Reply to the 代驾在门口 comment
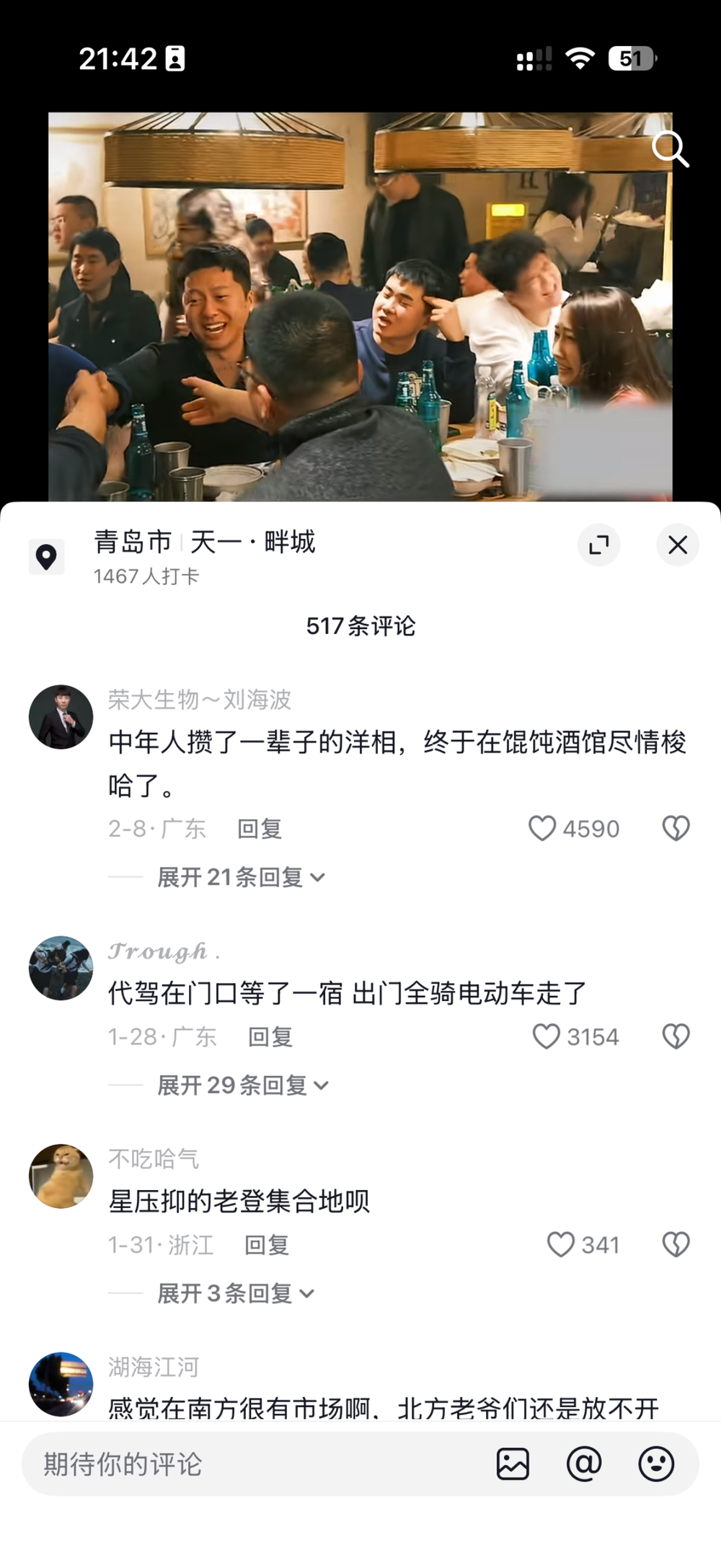The width and height of the screenshot is (721, 1568). tap(270, 1037)
